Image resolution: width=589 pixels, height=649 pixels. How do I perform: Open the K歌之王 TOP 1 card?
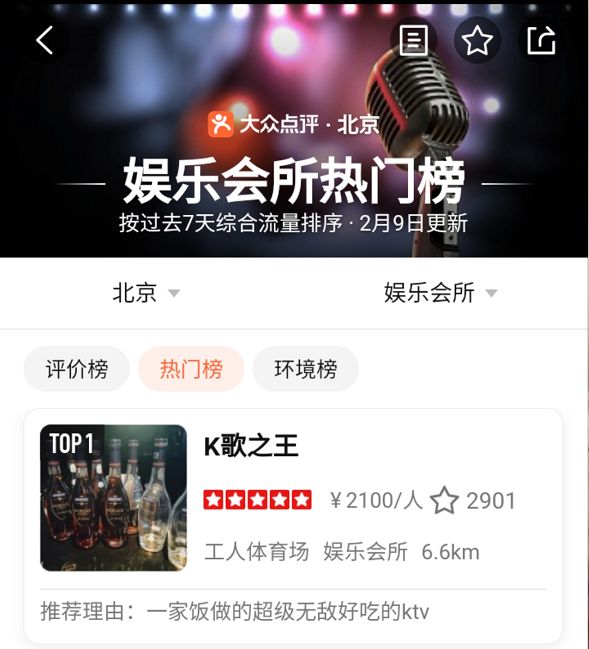293,526
